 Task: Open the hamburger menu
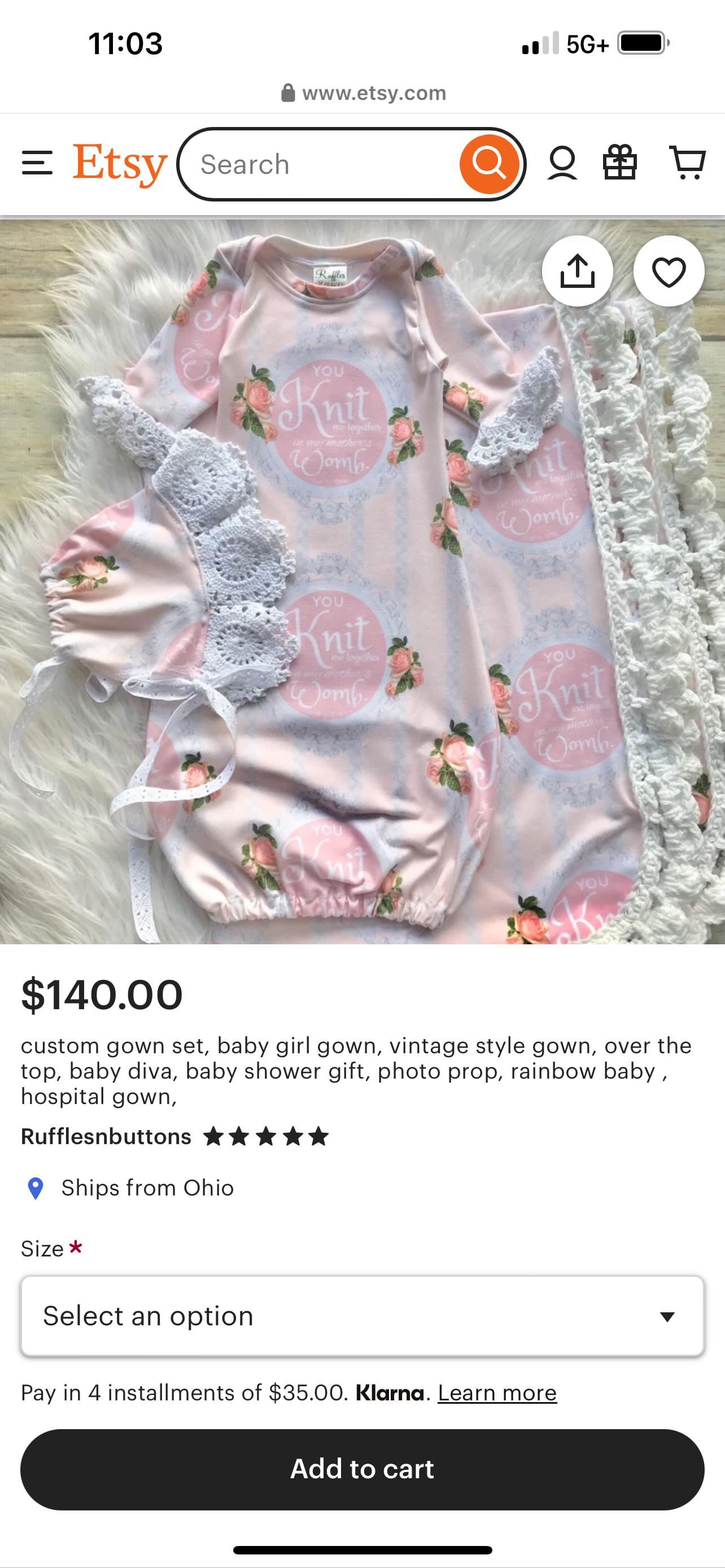pyautogui.click(x=37, y=163)
